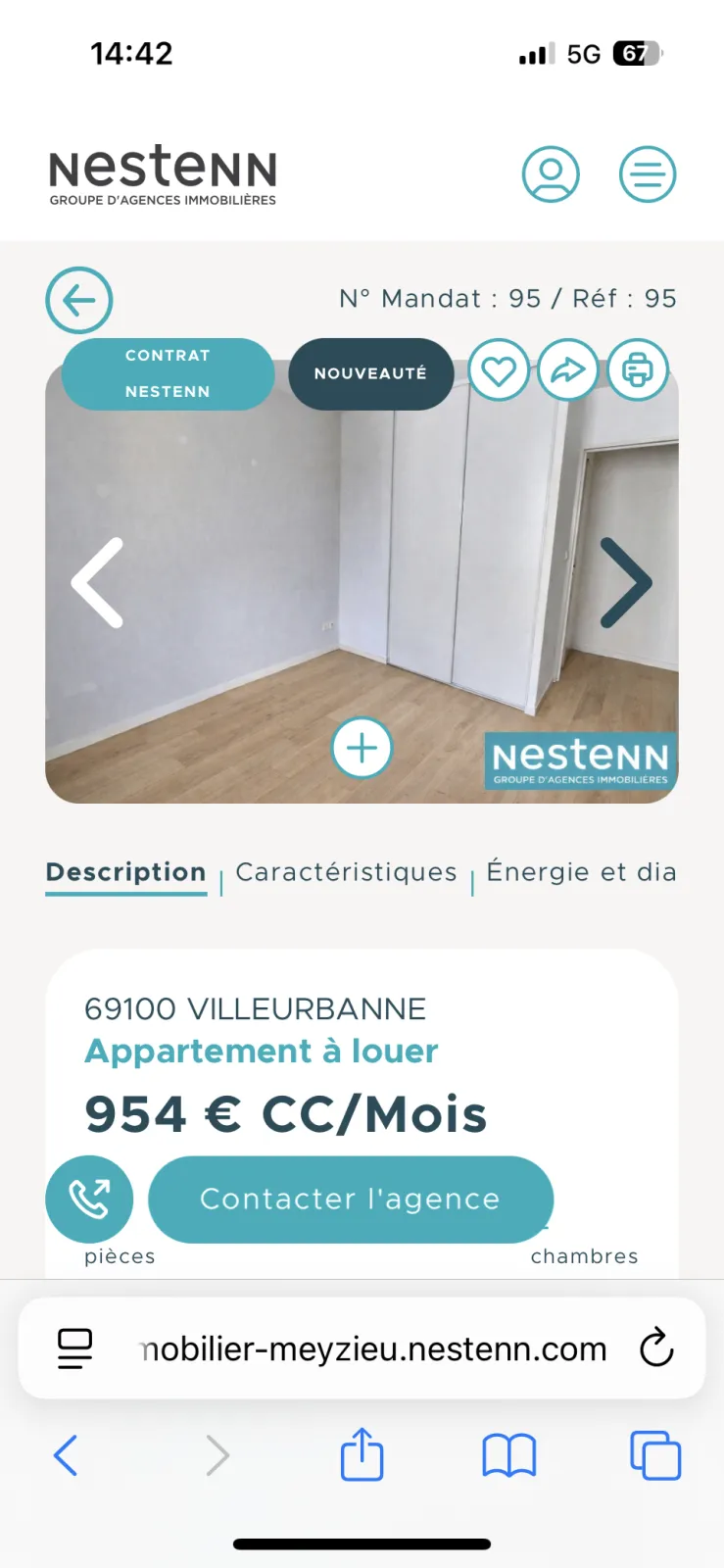Tap the phone icon to call the agency
Screen dimensions: 724x1568
pyautogui.click(x=89, y=1198)
